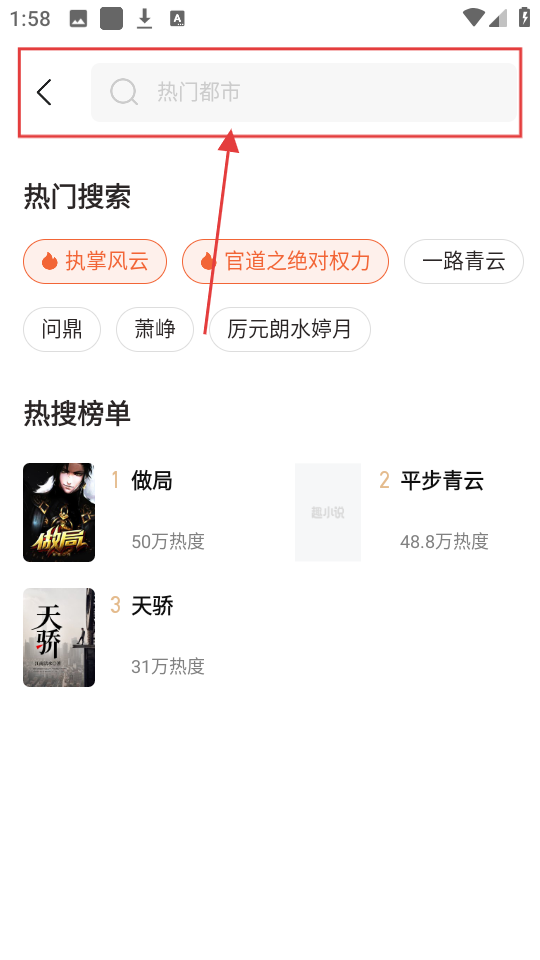Select the 官道之绝对权力 chip
The width and height of the screenshot is (540, 960).
(285, 261)
